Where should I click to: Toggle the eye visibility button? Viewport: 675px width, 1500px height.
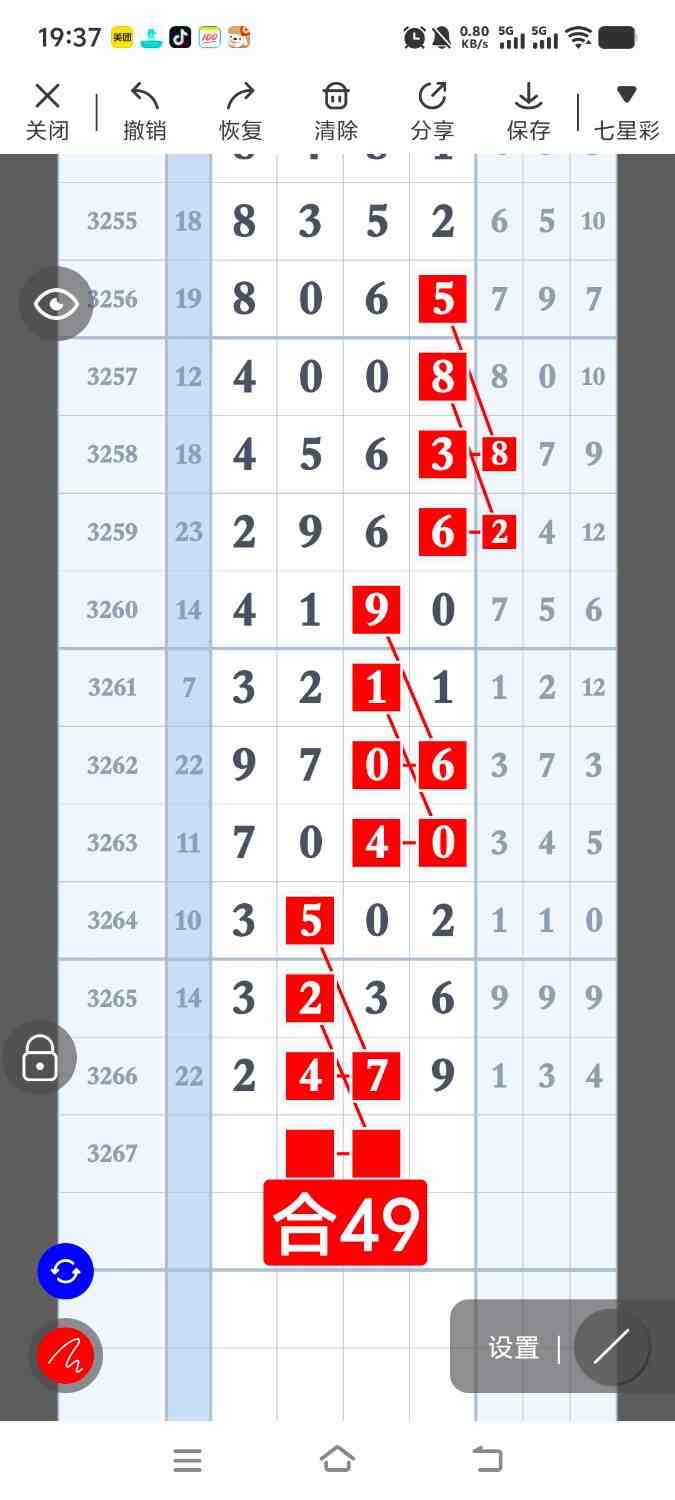56,303
